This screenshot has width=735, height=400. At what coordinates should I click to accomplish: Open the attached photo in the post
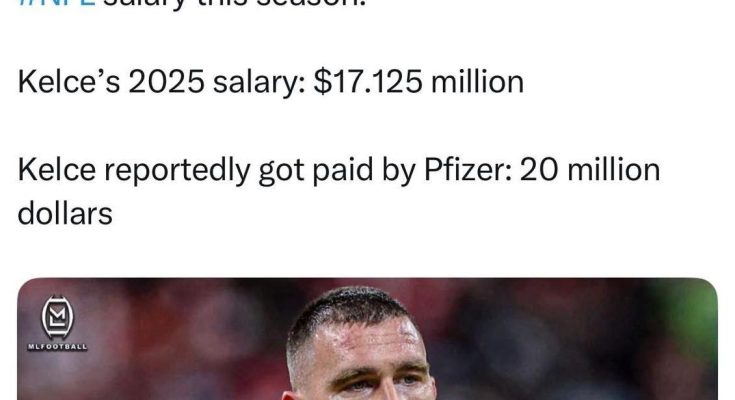coord(368,340)
